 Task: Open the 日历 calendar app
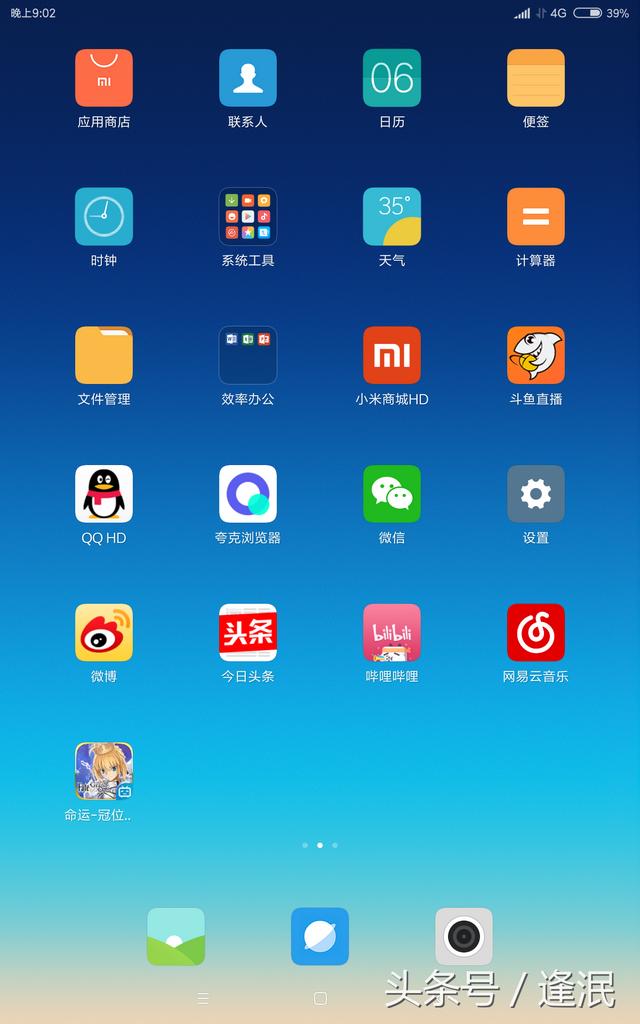click(x=392, y=78)
